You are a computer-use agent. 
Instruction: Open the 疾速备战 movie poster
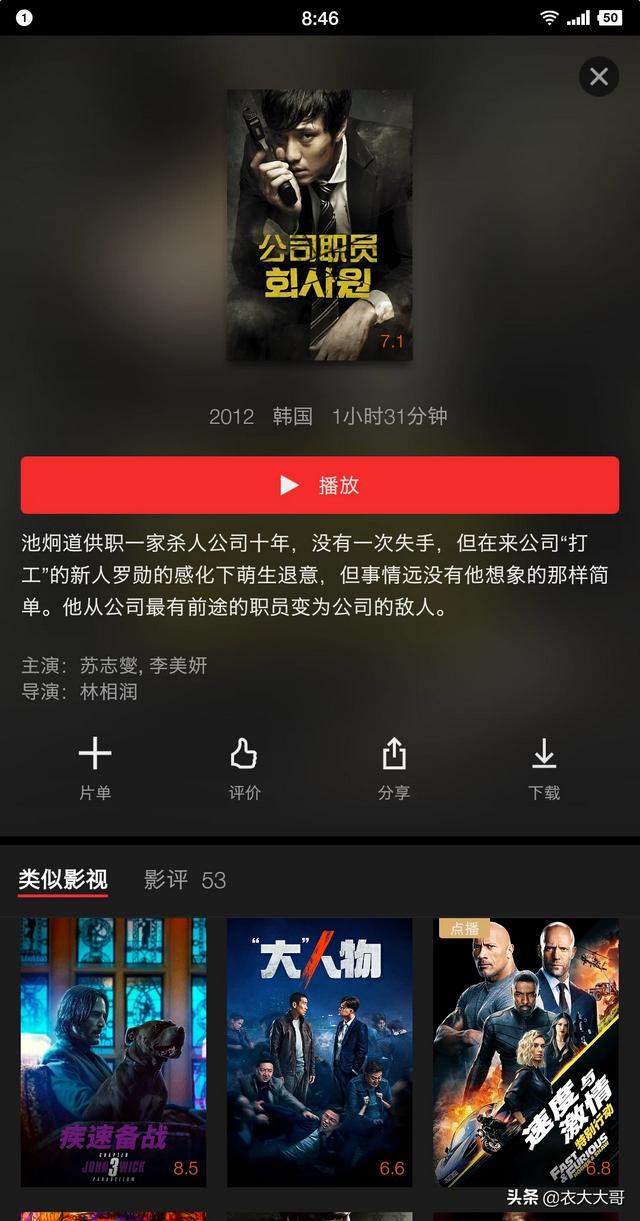113,1052
